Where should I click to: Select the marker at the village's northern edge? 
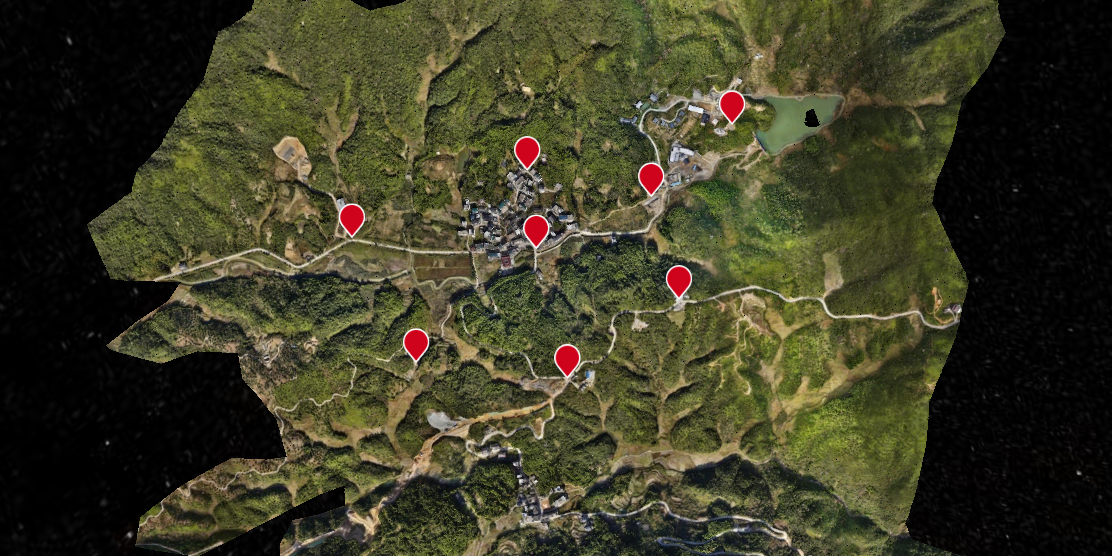(x=527, y=151)
